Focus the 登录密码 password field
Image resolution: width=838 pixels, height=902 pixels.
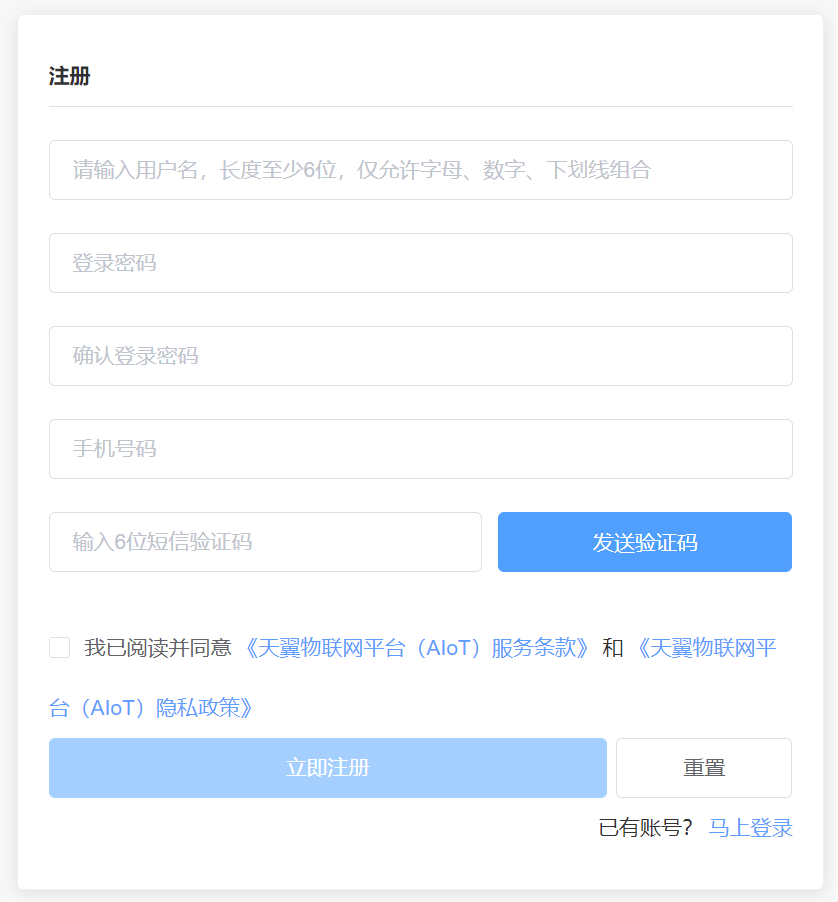[420, 263]
